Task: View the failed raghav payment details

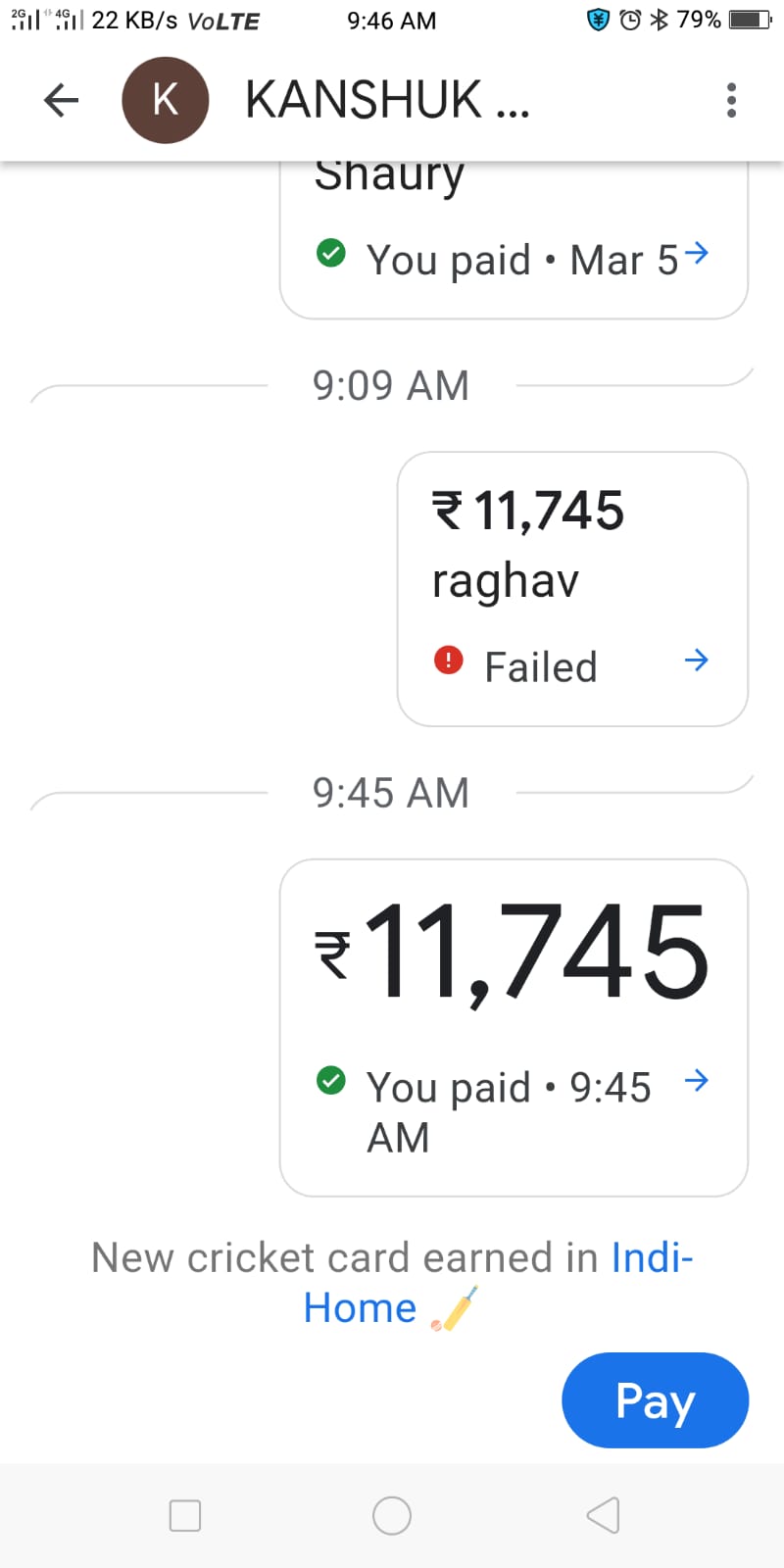Action: point(572,589)
